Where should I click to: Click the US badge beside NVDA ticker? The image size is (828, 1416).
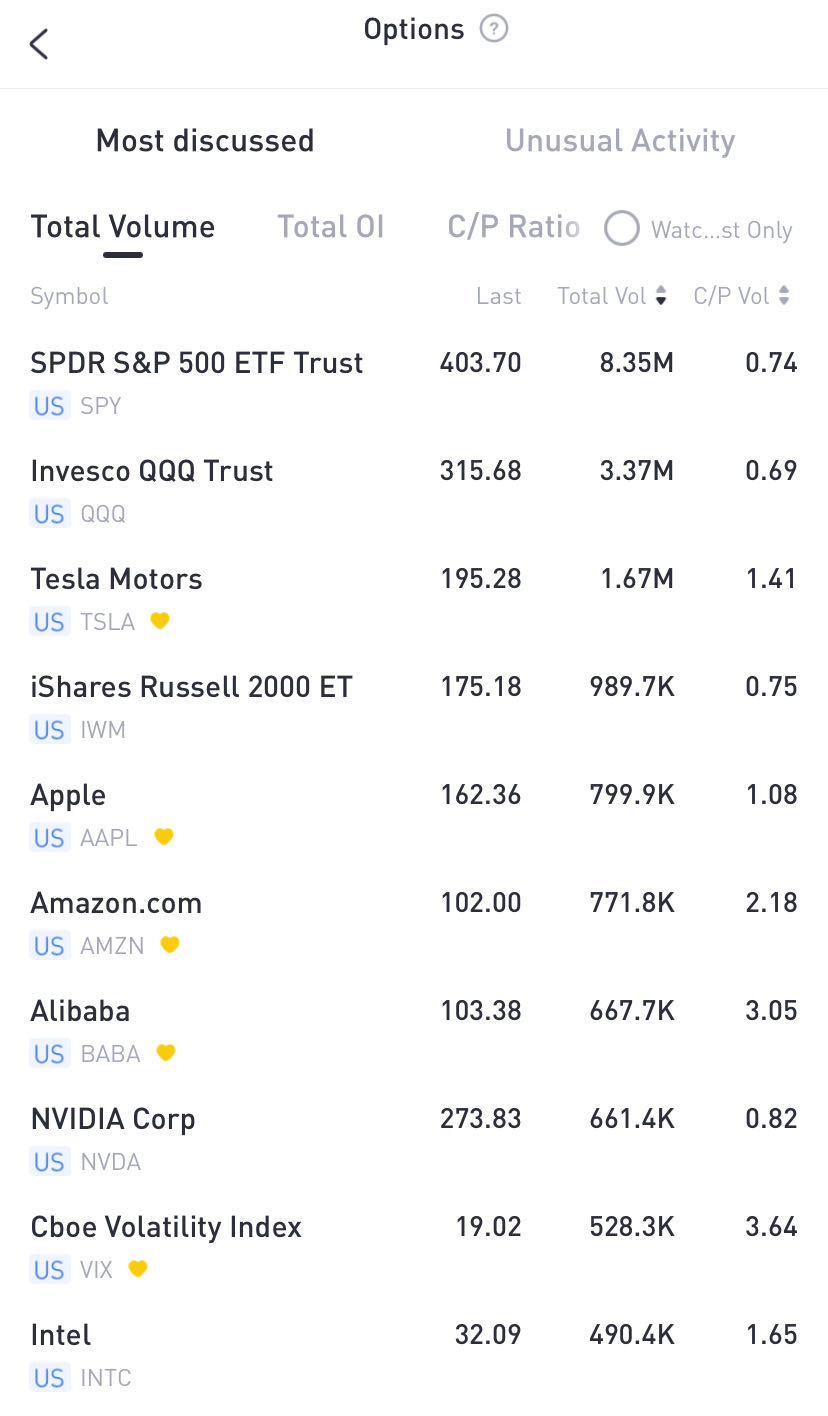48,1162
